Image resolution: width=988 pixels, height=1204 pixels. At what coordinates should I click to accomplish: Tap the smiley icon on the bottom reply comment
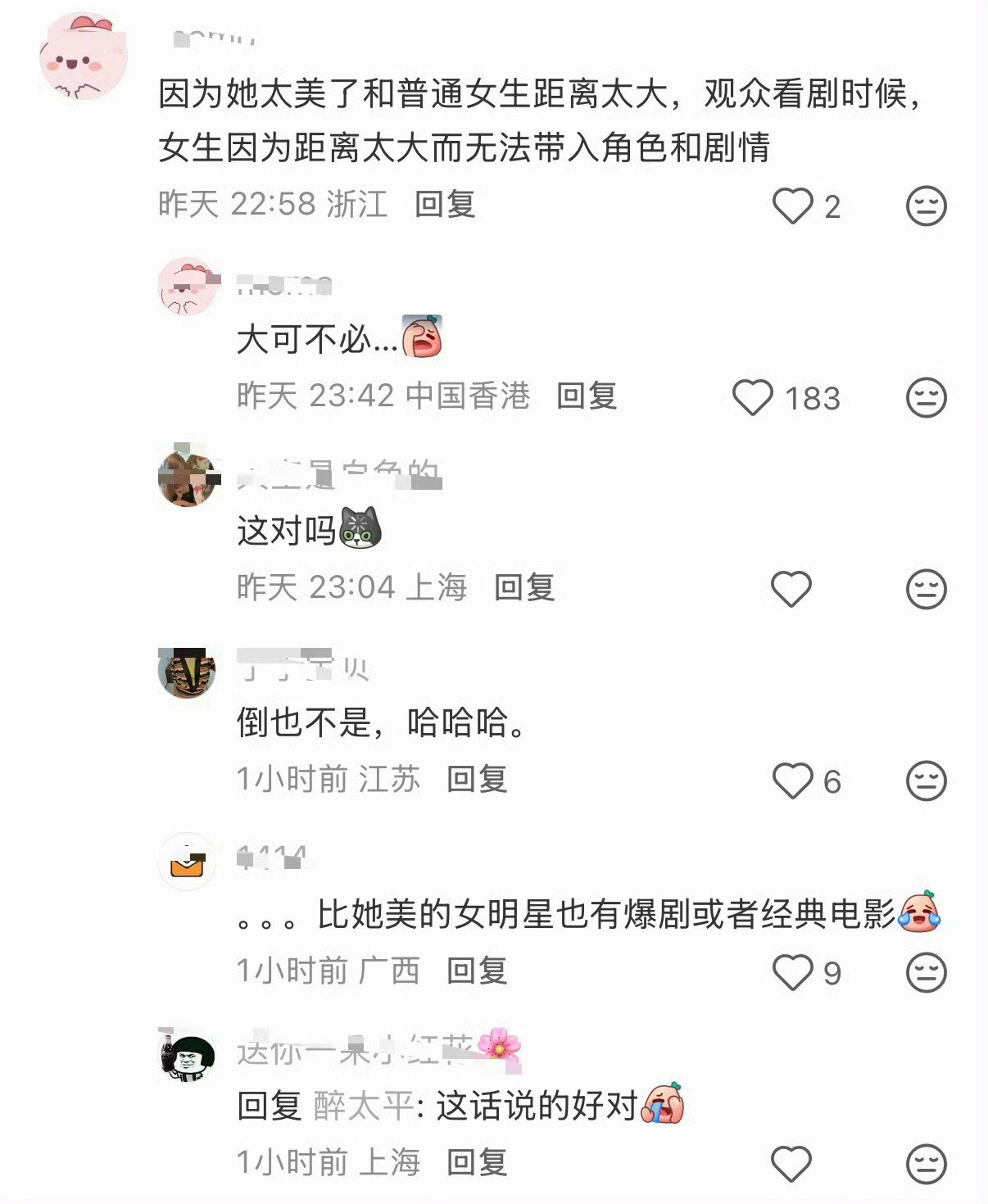pos(924,1161)
